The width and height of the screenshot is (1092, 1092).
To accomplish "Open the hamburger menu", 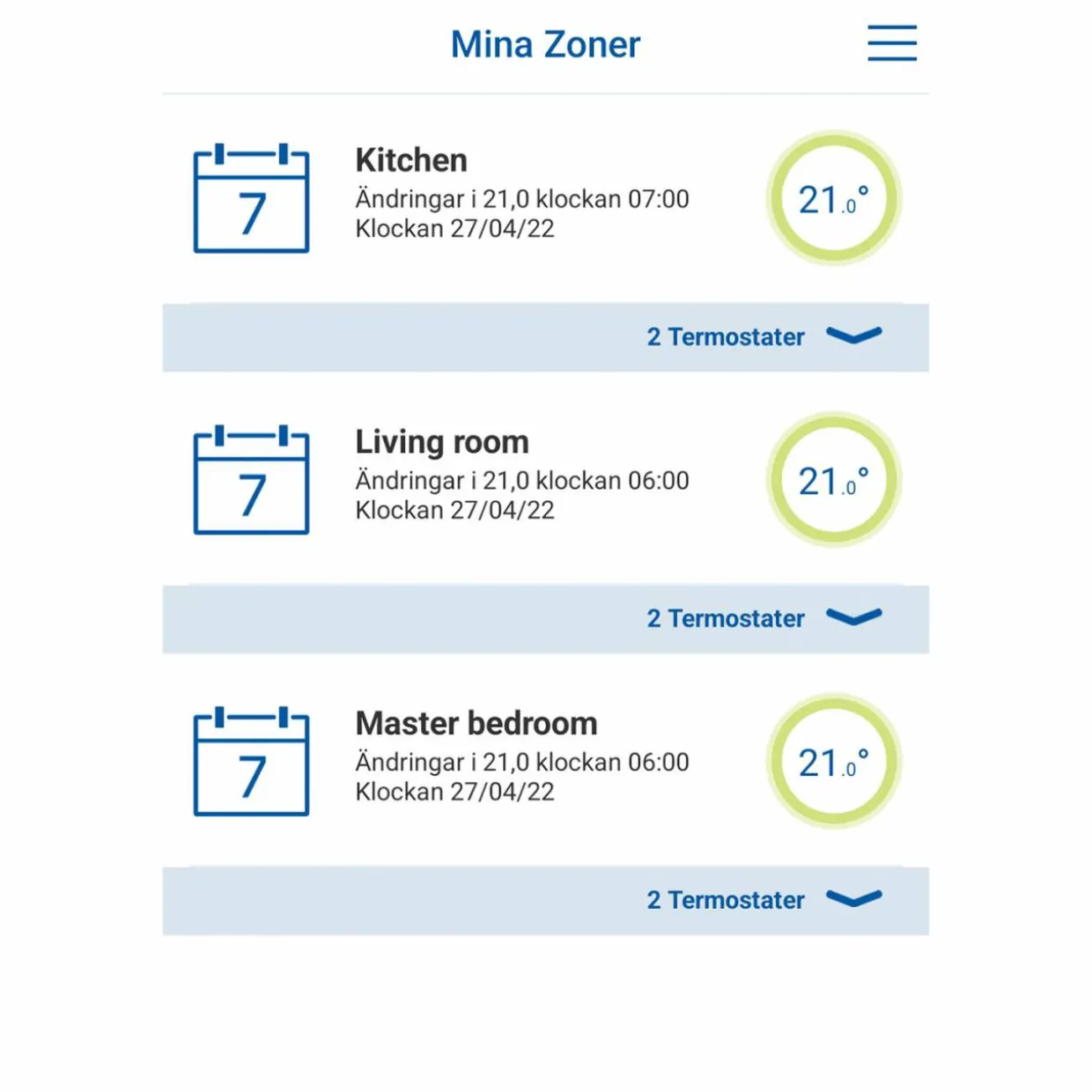I will point(891,43).
